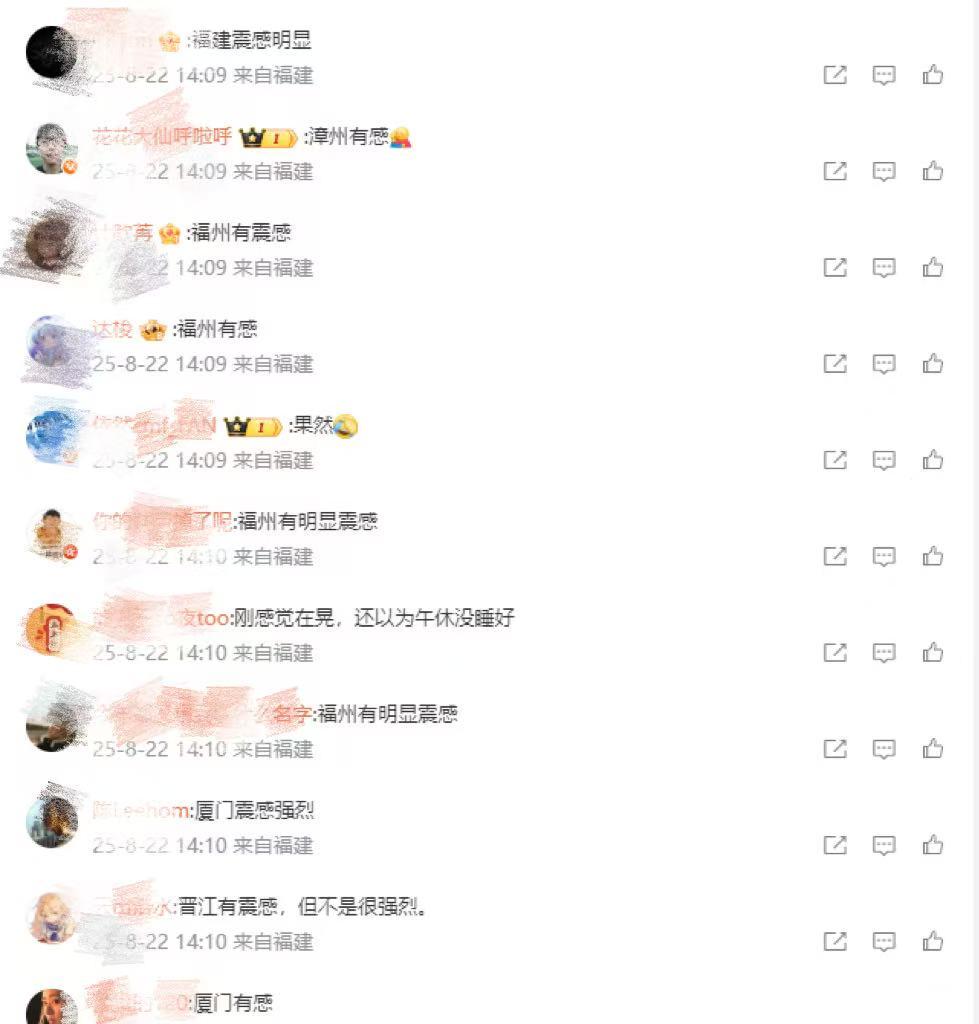Like the "厦门震感强烈" comment

pos(932,845)
